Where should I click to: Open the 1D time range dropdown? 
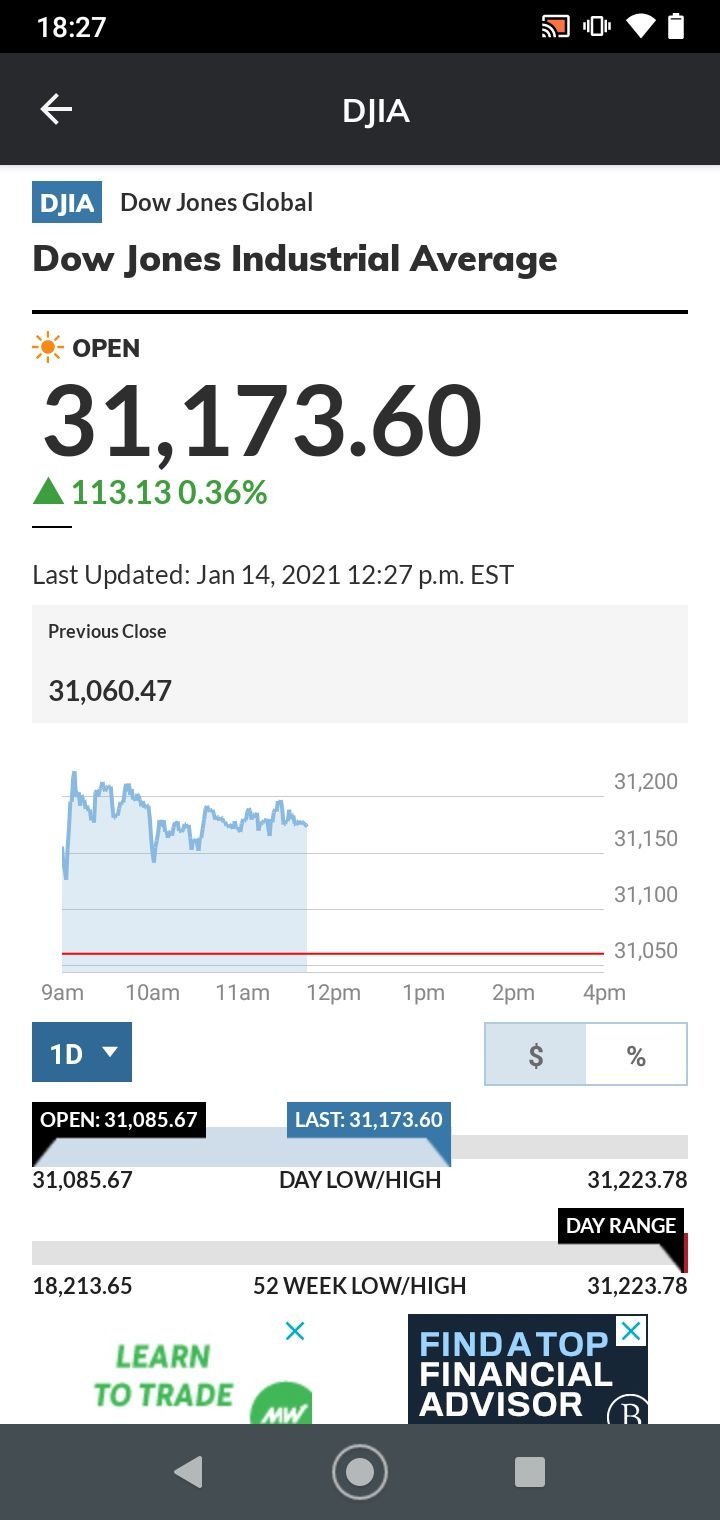tap(82, 1052)
